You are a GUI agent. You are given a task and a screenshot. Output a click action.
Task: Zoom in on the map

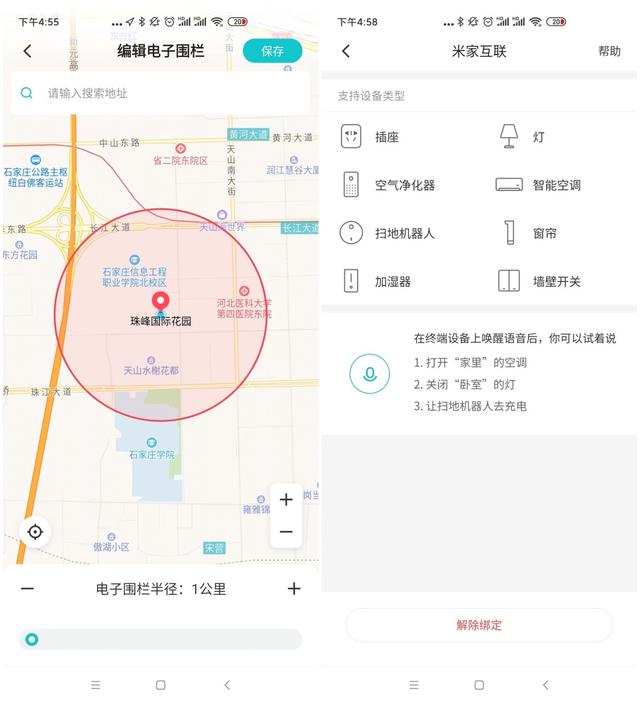point(286,500)
